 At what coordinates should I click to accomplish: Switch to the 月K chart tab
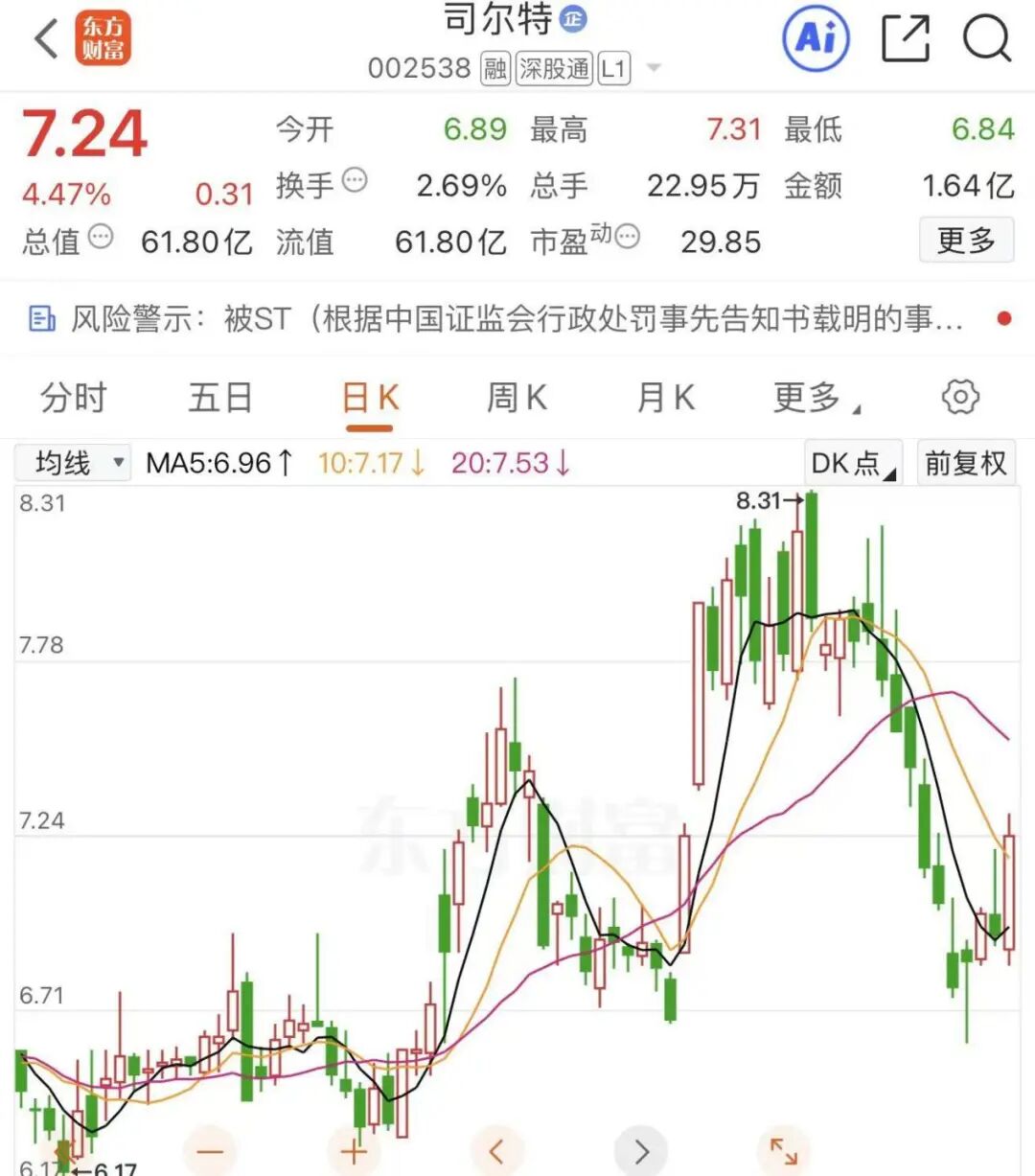coord(665,397)
